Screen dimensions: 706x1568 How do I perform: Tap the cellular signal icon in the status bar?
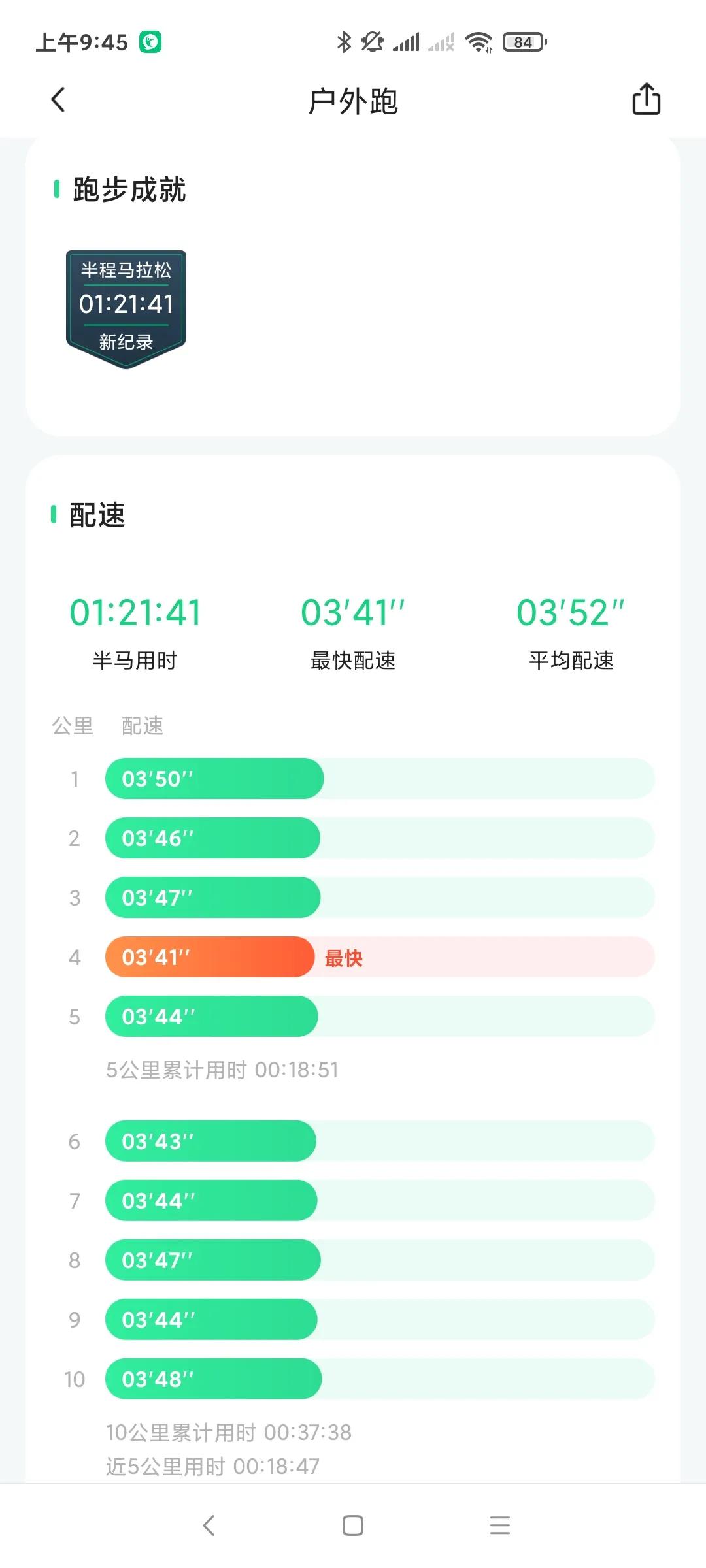click(407, 41)
